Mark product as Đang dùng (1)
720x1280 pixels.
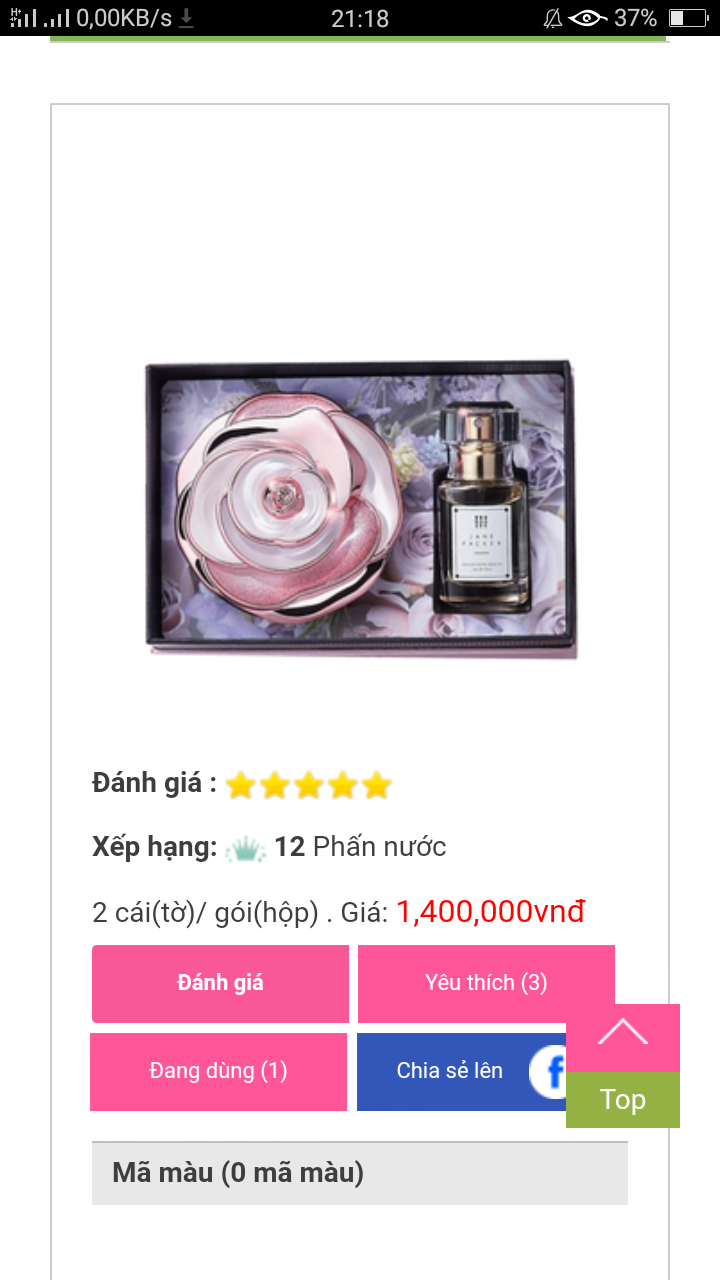pyautogui.click(x=218, y=1071)
